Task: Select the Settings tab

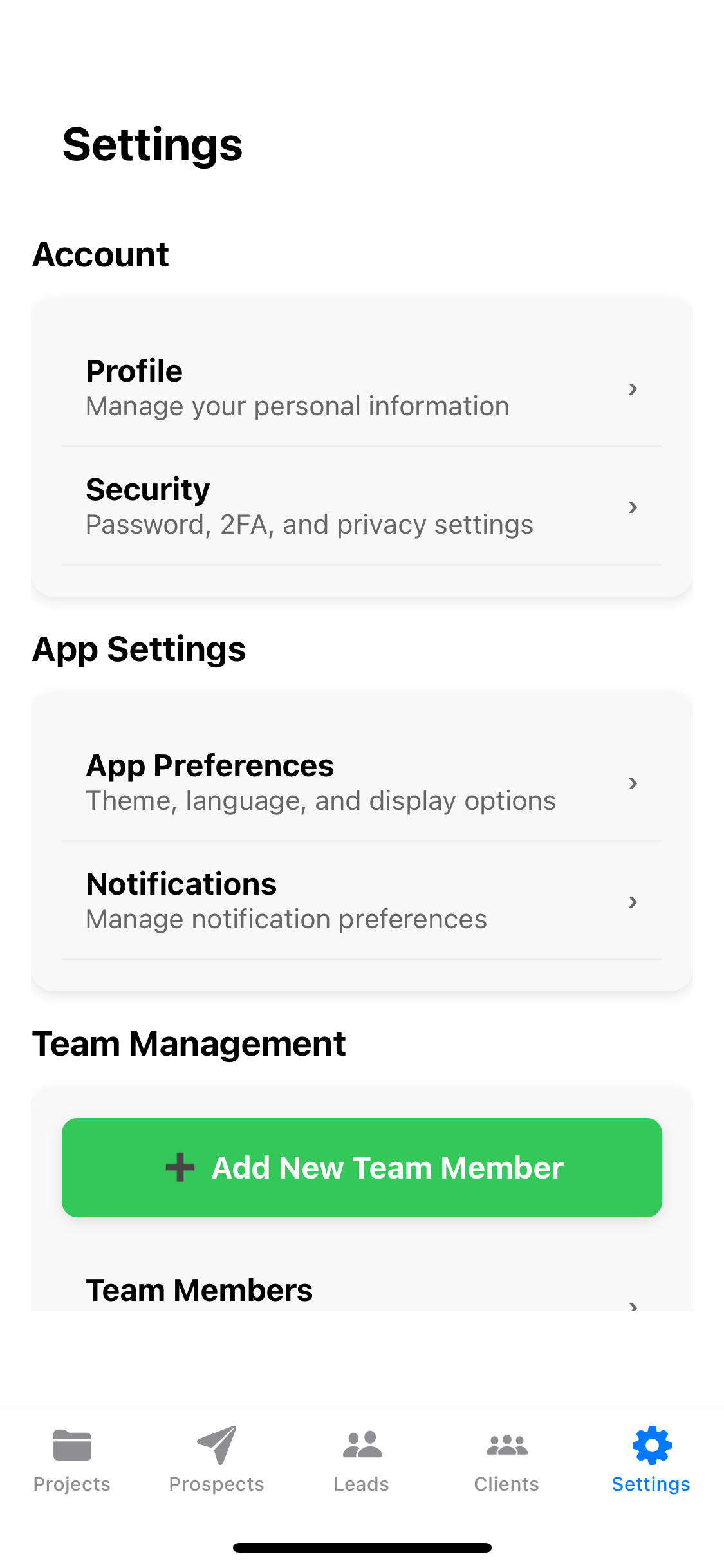Action: (x=651, y=1459)
